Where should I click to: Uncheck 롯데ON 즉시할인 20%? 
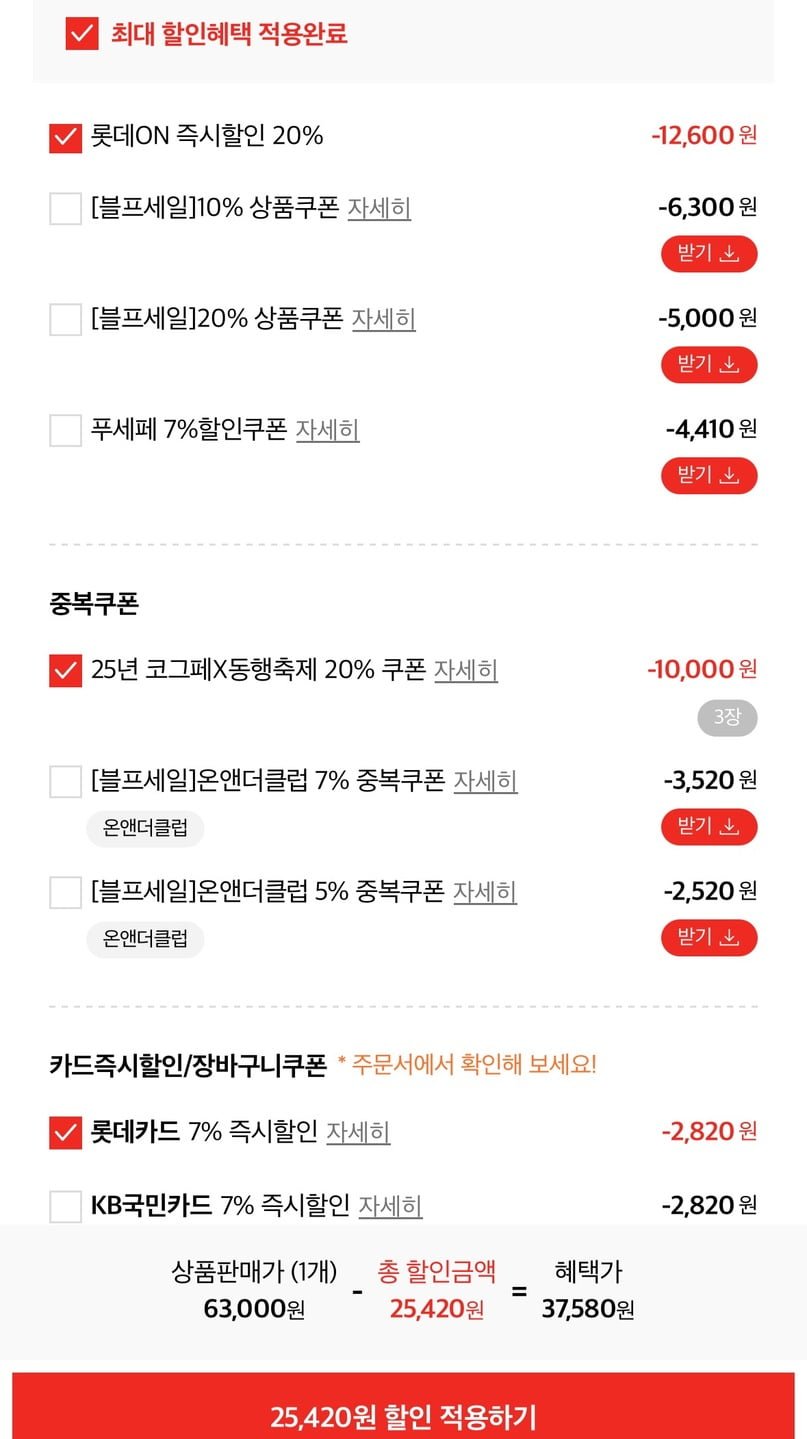pyautogui.click(x=65, y=136)
